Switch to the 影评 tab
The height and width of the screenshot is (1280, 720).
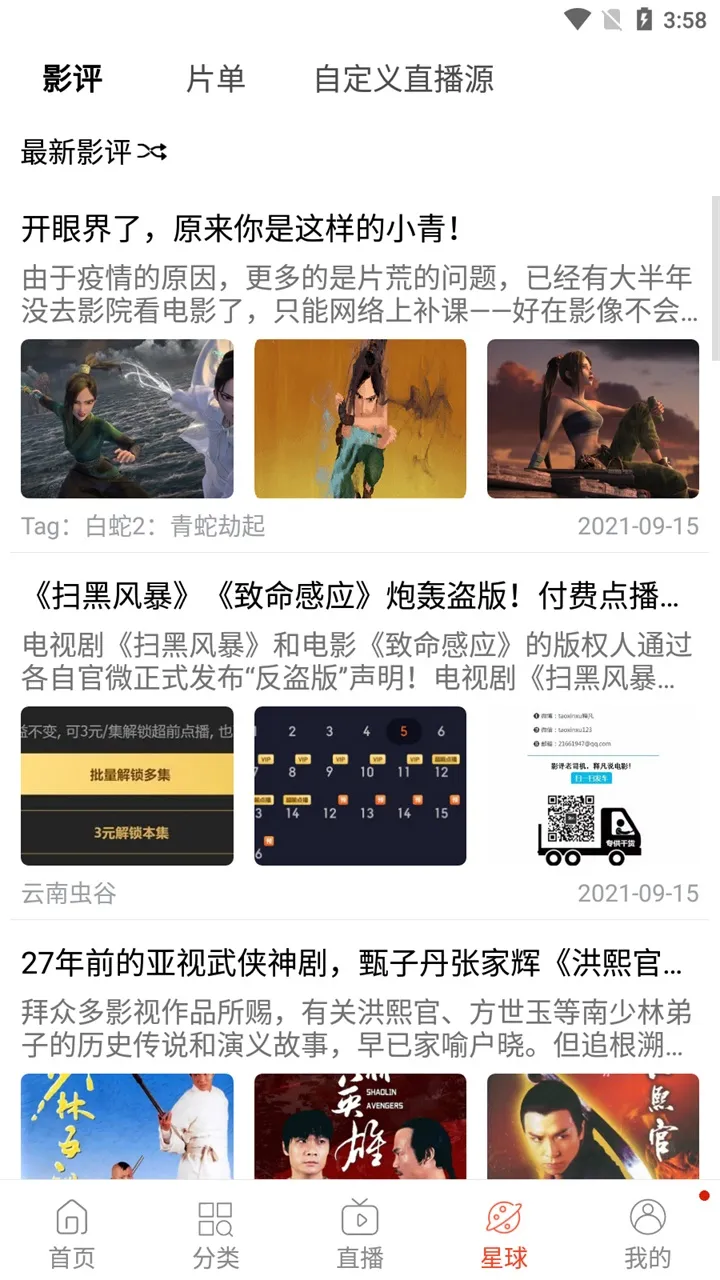(72, 79)
